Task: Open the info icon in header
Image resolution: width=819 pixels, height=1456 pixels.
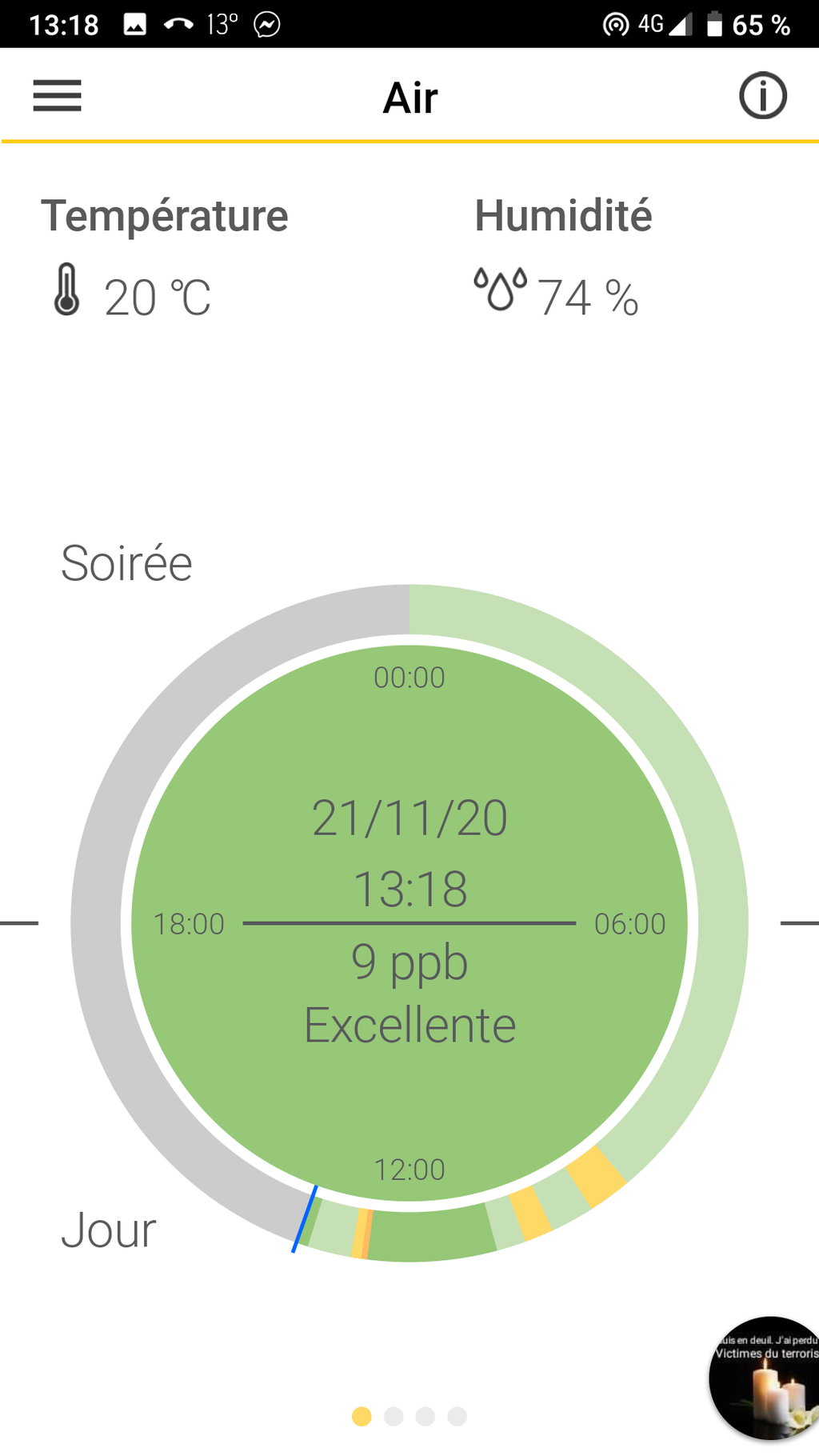Action: [x=763, y=96]
